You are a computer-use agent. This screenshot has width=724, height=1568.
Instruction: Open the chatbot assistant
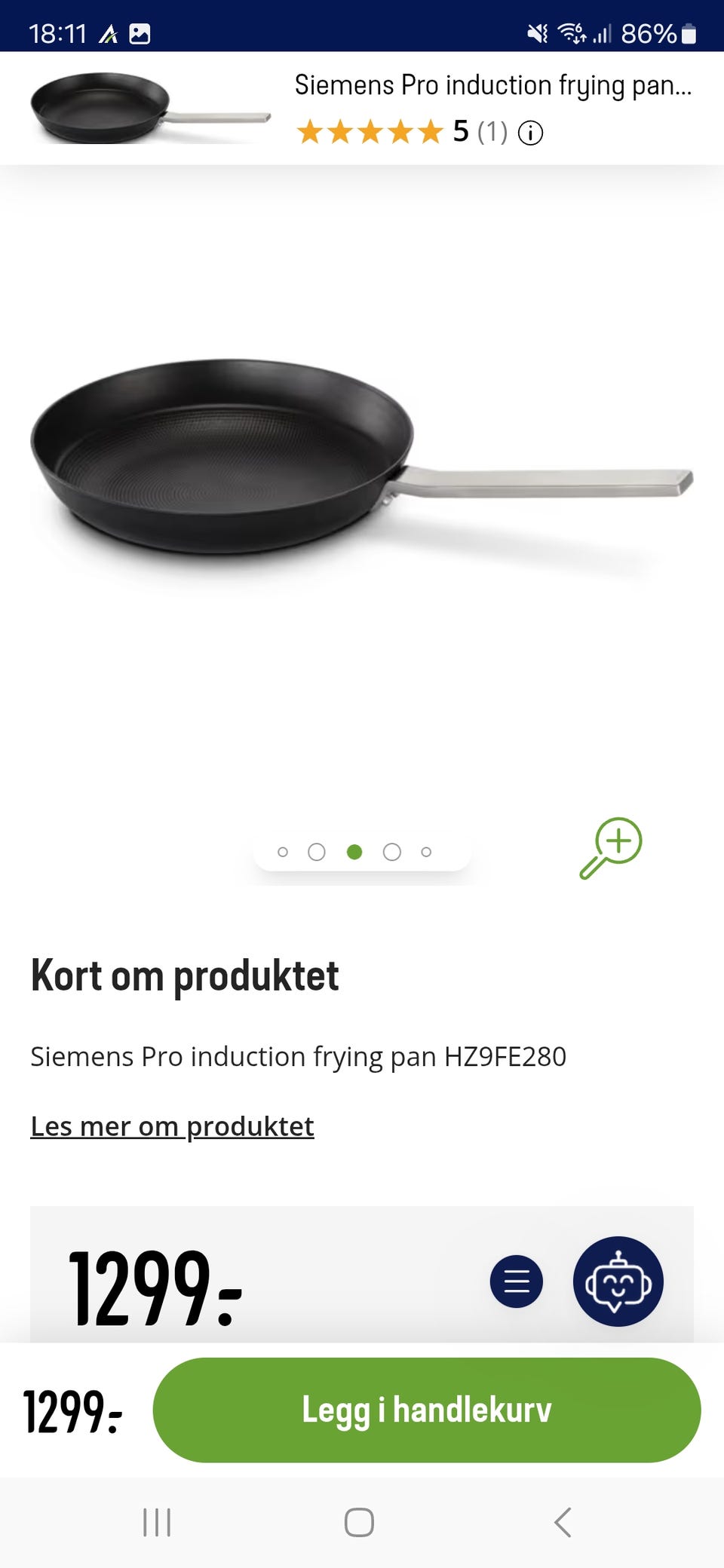618,1281
